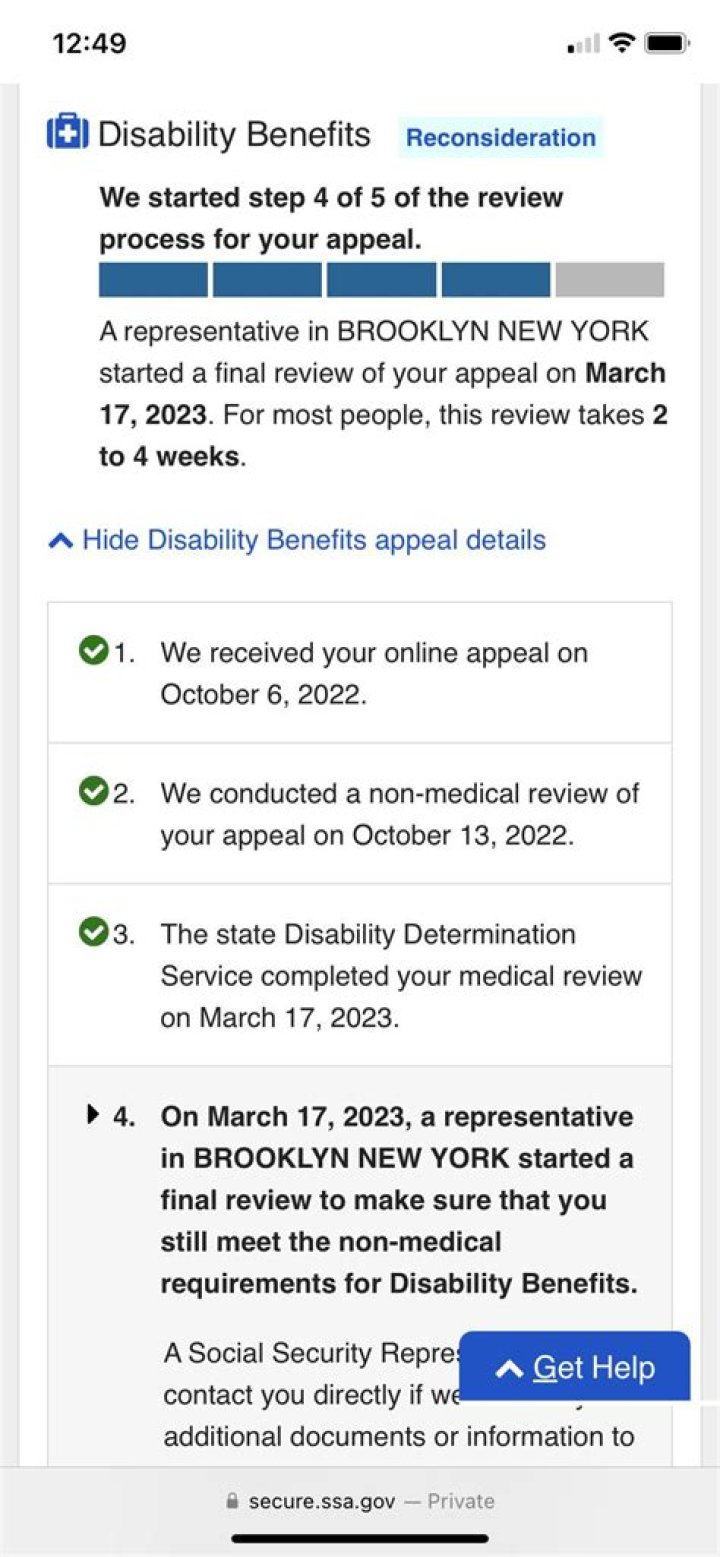Click the green checkmark for step 2
720x1557 pixels.
(x=93, y=791)
